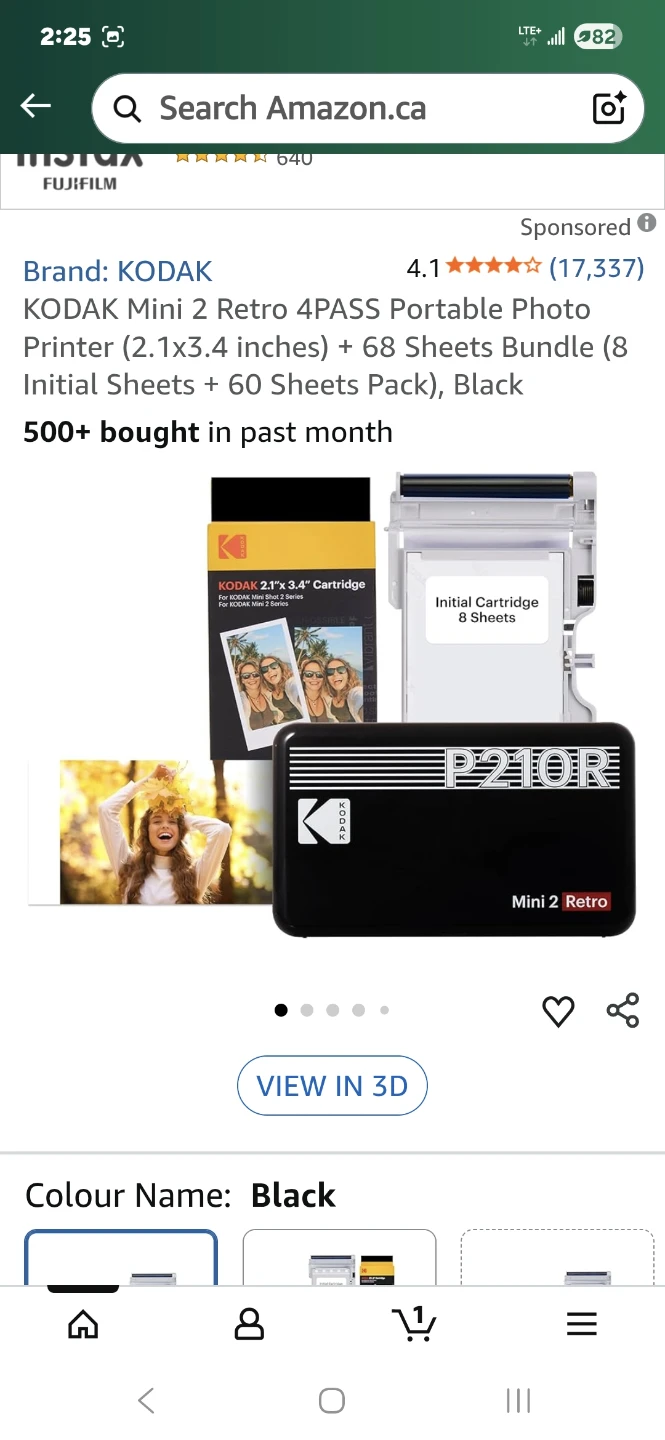Tap VIEW IN 3D button

pos(332,1086)
